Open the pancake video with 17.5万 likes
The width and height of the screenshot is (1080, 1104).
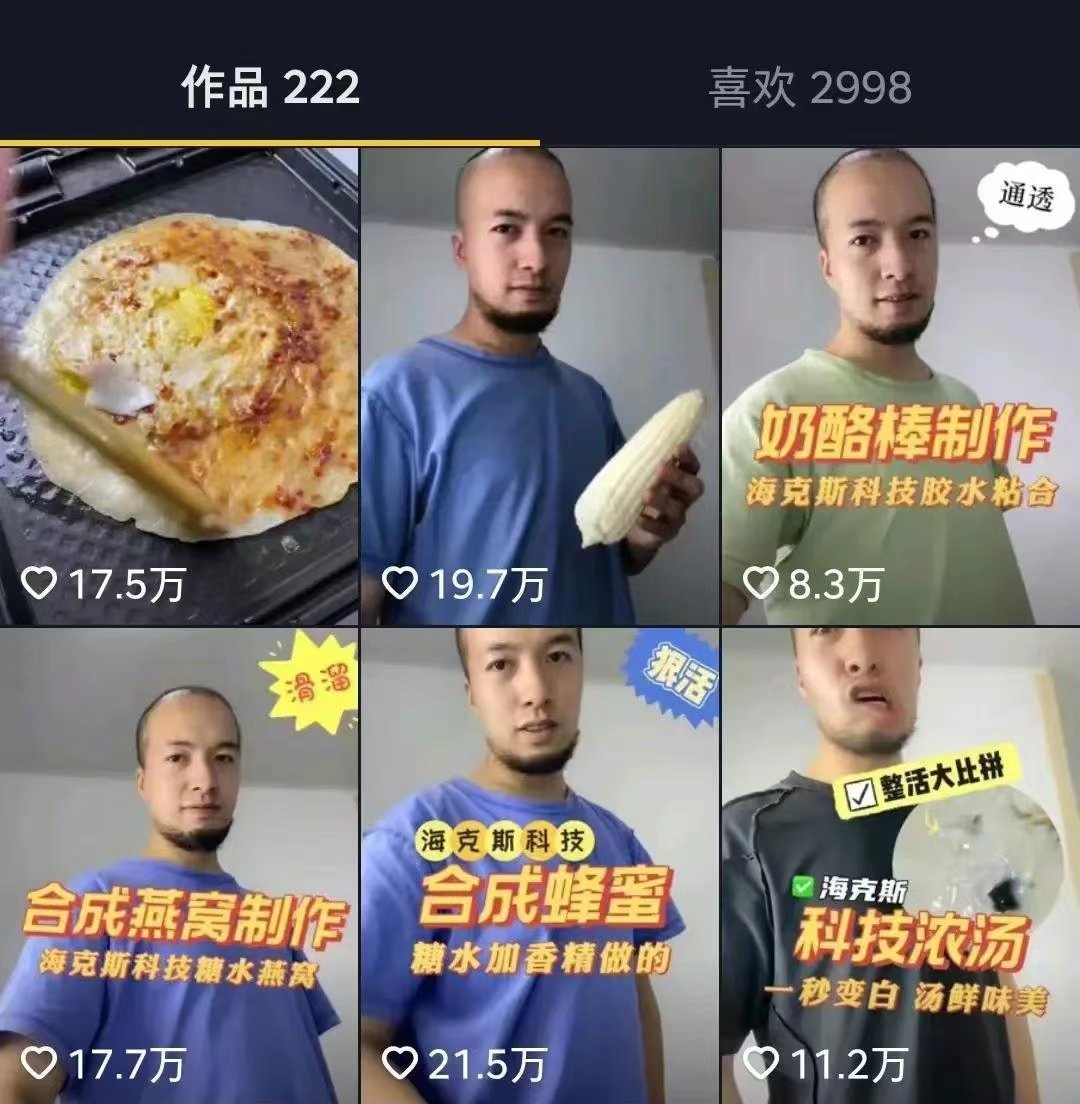pos(178,385)
